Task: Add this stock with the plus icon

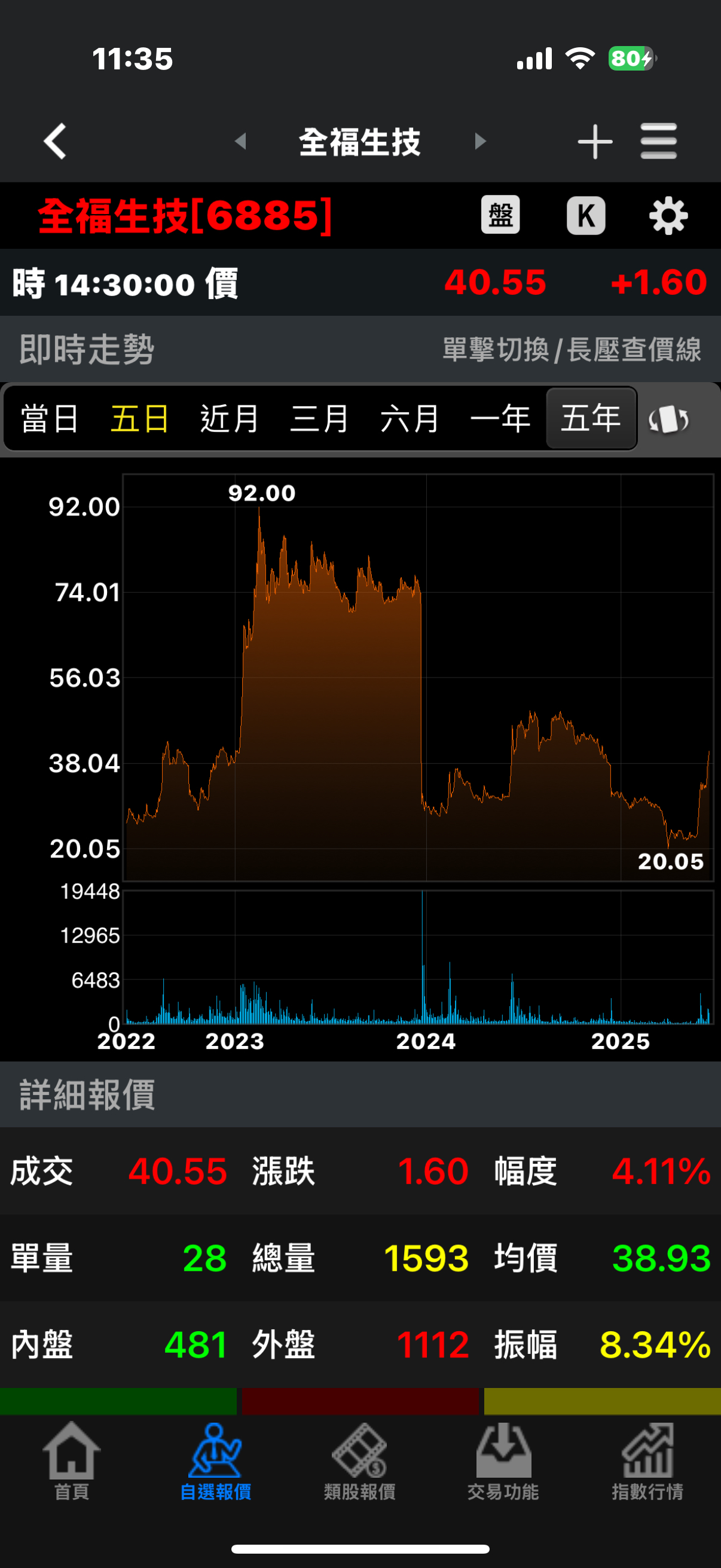Action: 594,141
